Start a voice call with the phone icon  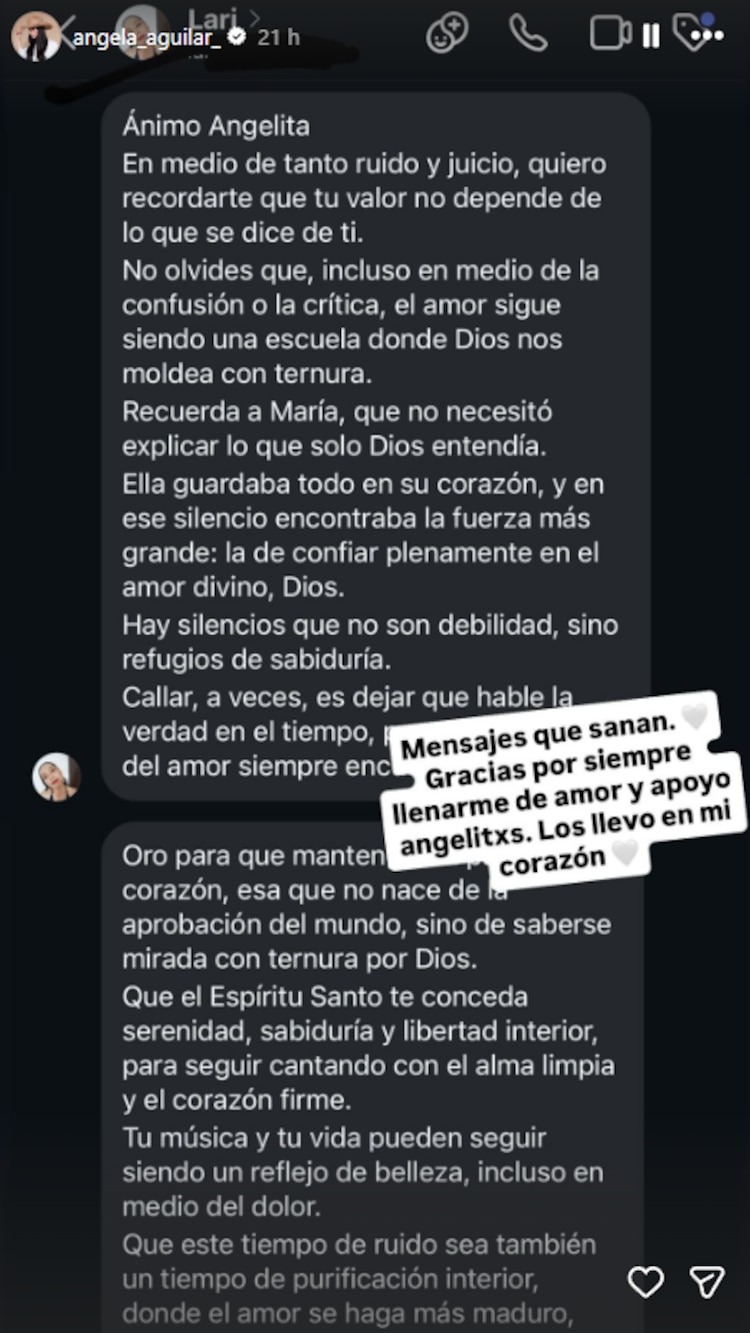click(x=528, y=33)
